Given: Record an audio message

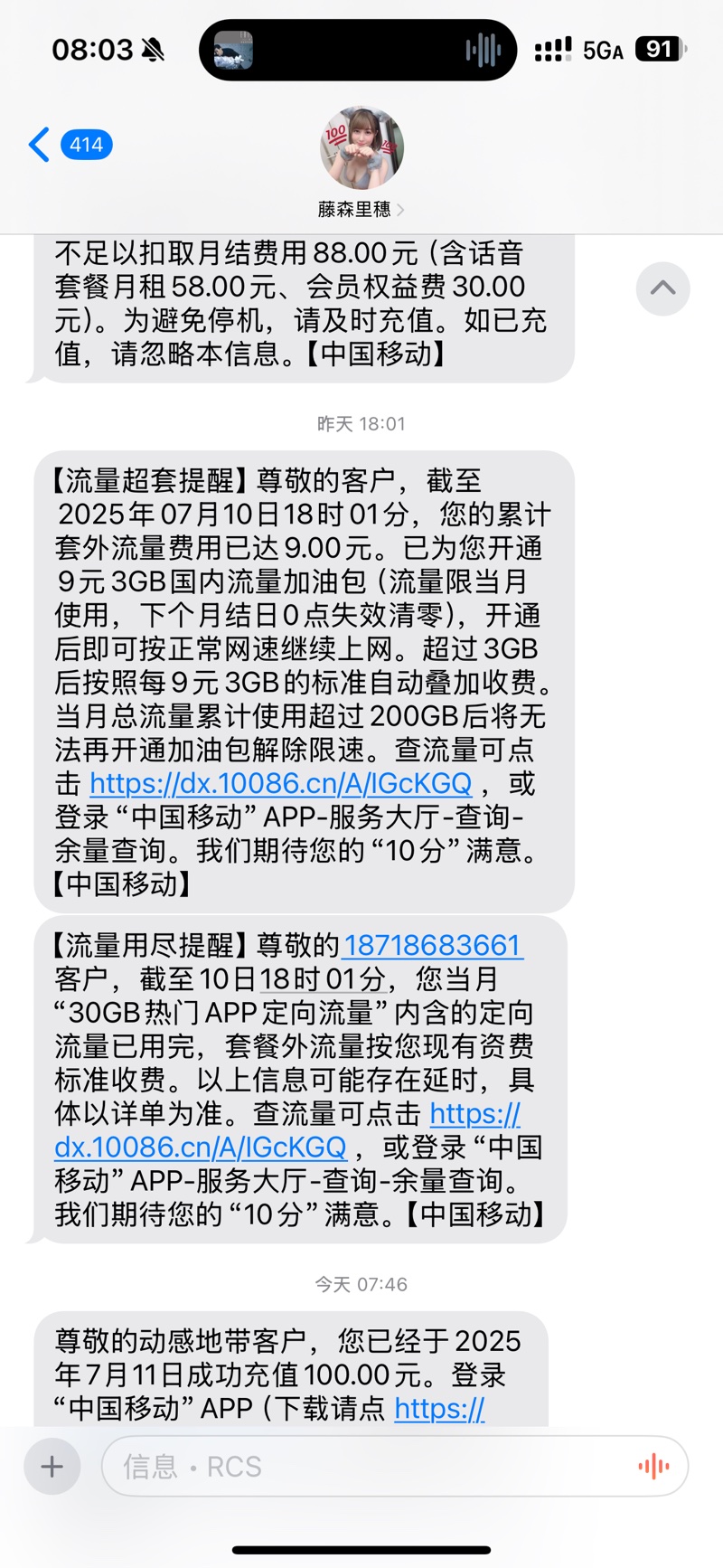Looking at the screenshot, I should (x=653, y=1466).
